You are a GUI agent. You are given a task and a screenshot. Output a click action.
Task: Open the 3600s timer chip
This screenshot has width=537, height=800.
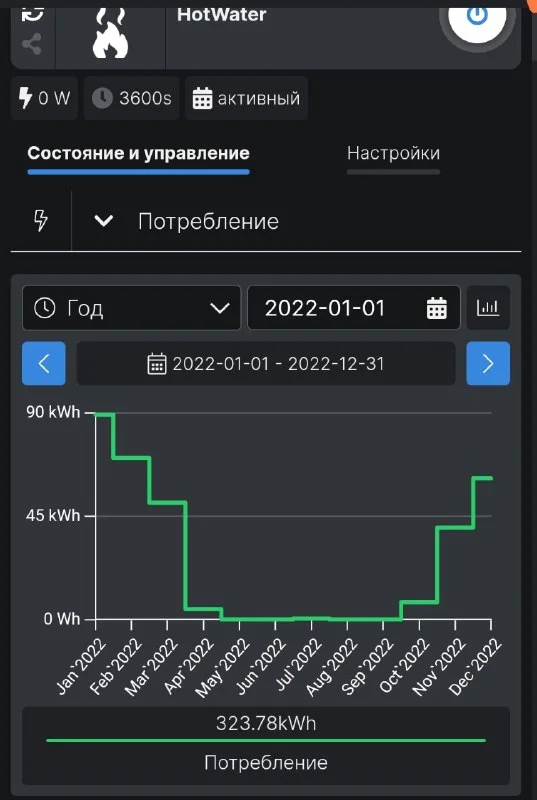(x=132, y=98)
